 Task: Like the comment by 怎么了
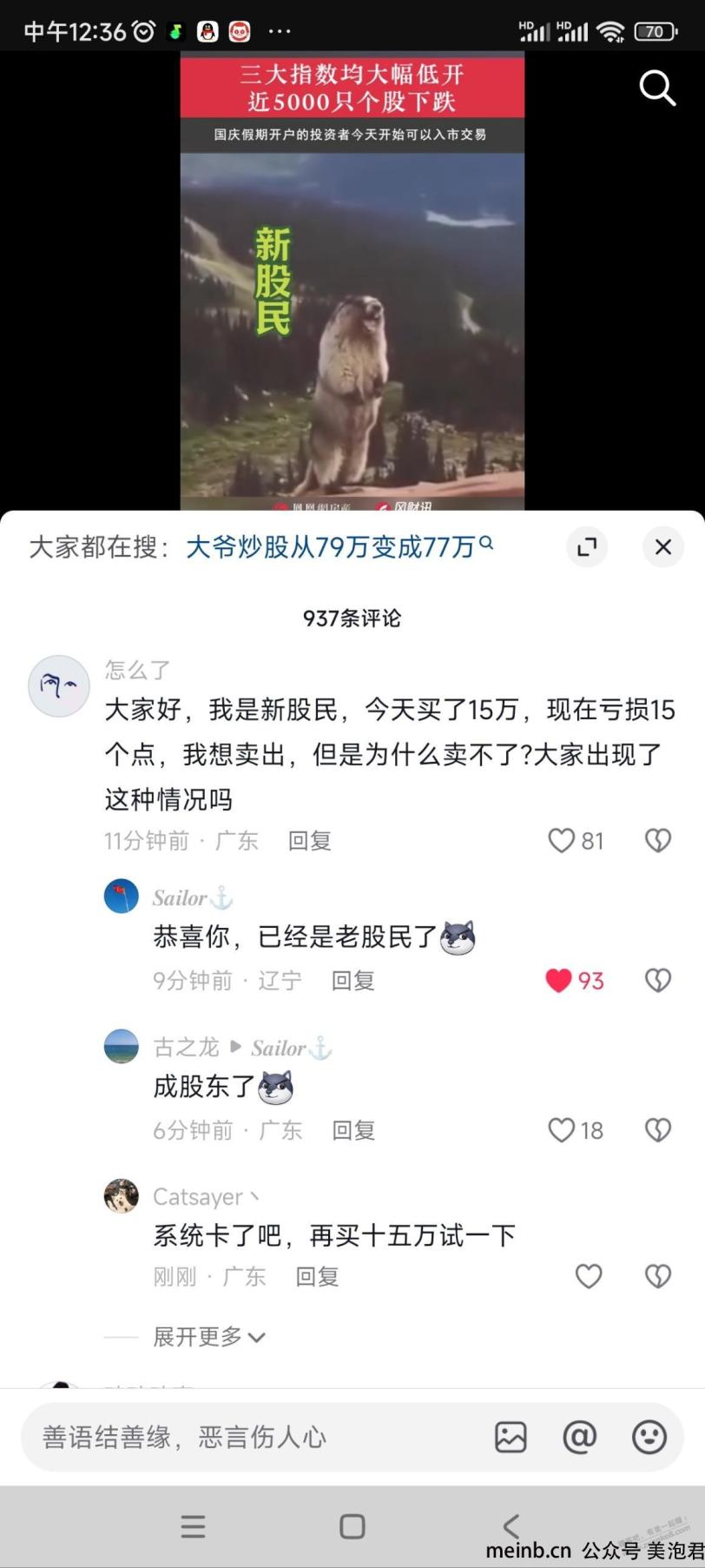click(562, 840)
